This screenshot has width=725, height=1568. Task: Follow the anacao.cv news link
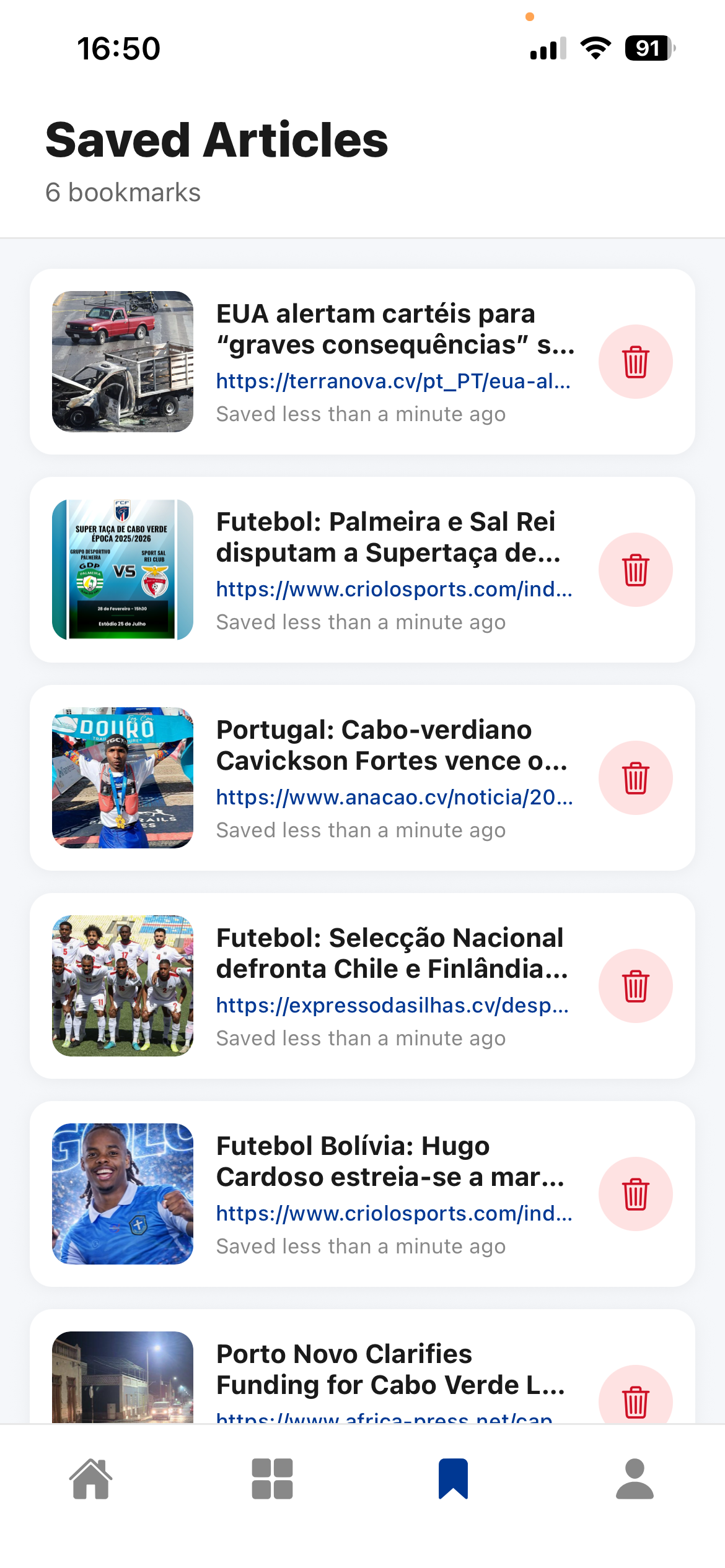click(x=395, y=798)
